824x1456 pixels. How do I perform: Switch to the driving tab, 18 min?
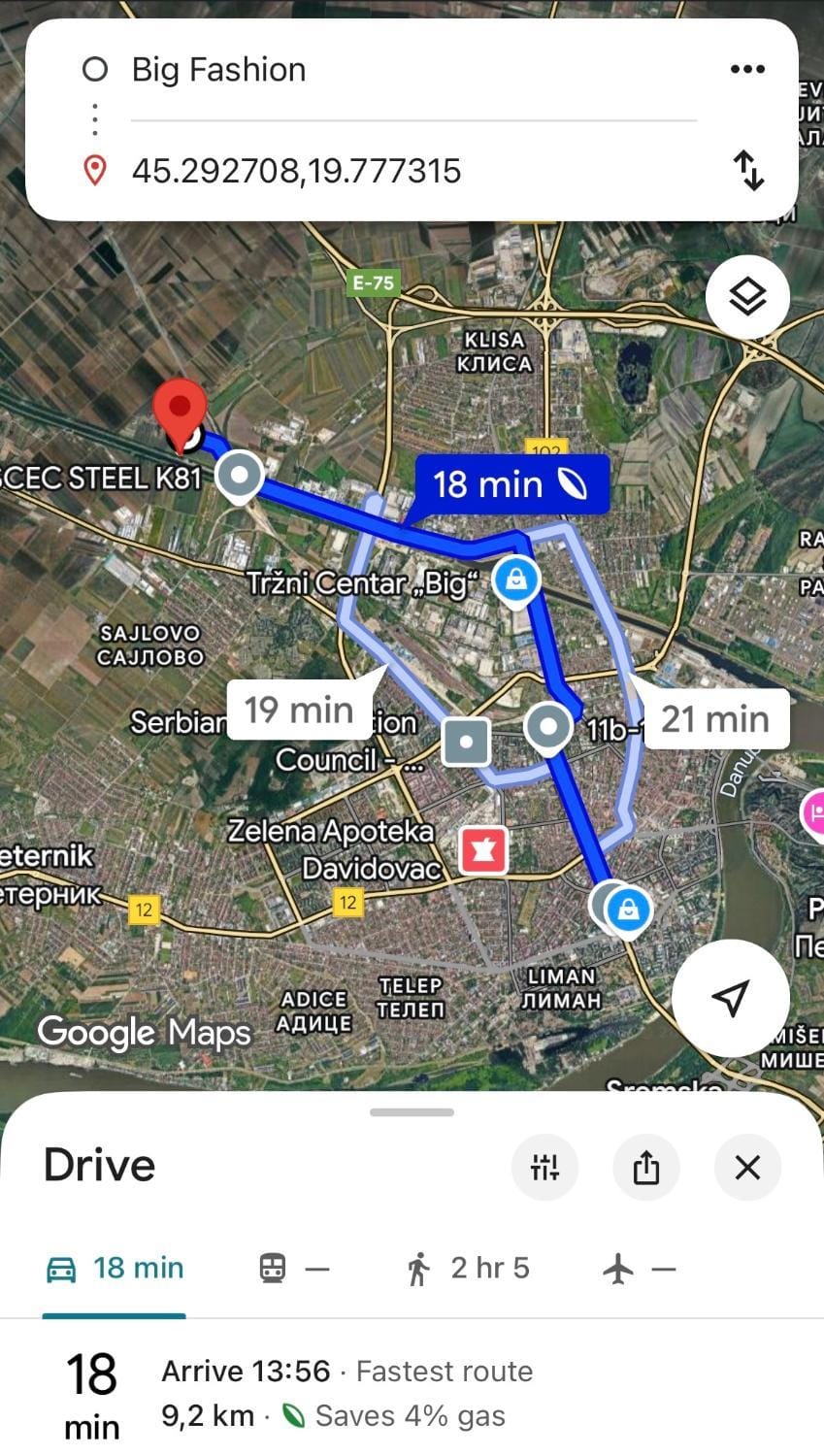click(x=115, y=1269)
